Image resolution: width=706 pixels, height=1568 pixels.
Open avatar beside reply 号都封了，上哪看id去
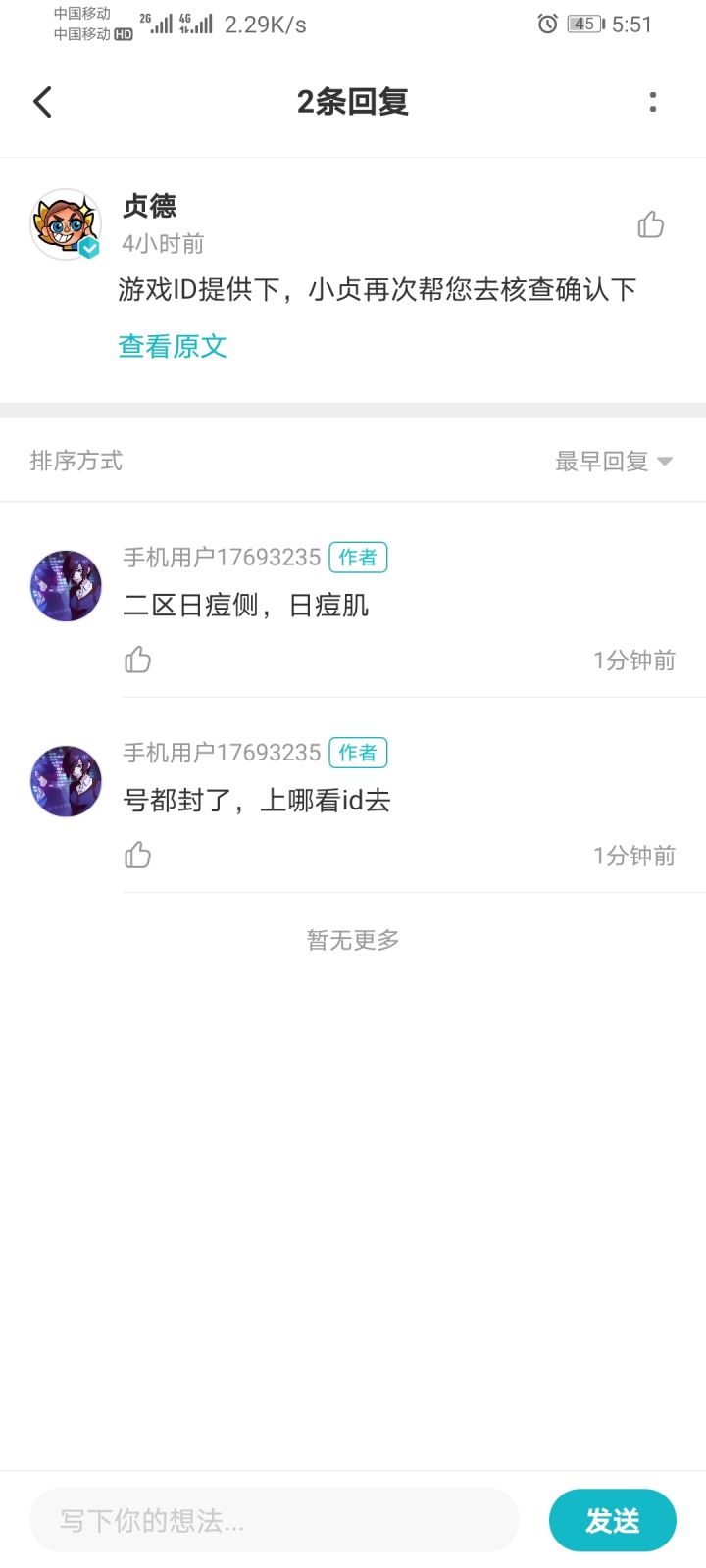pos(66,781)
